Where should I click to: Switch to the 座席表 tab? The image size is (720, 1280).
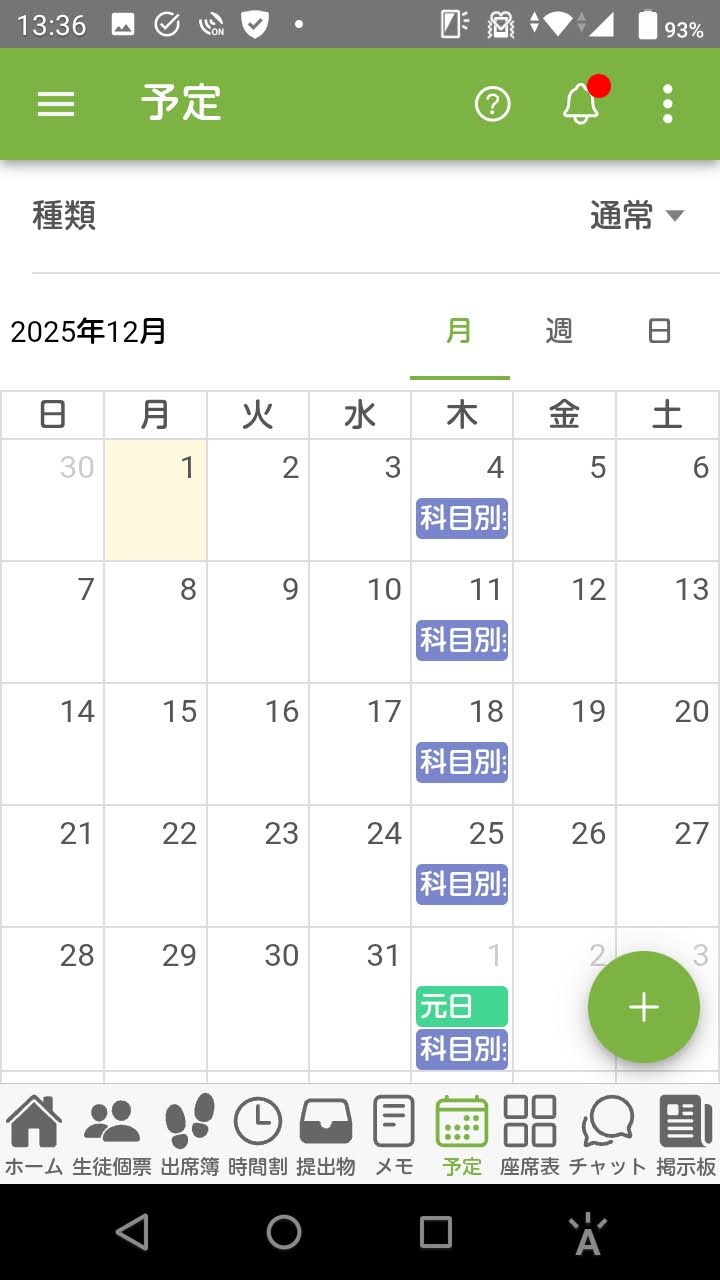[530, 1134]
